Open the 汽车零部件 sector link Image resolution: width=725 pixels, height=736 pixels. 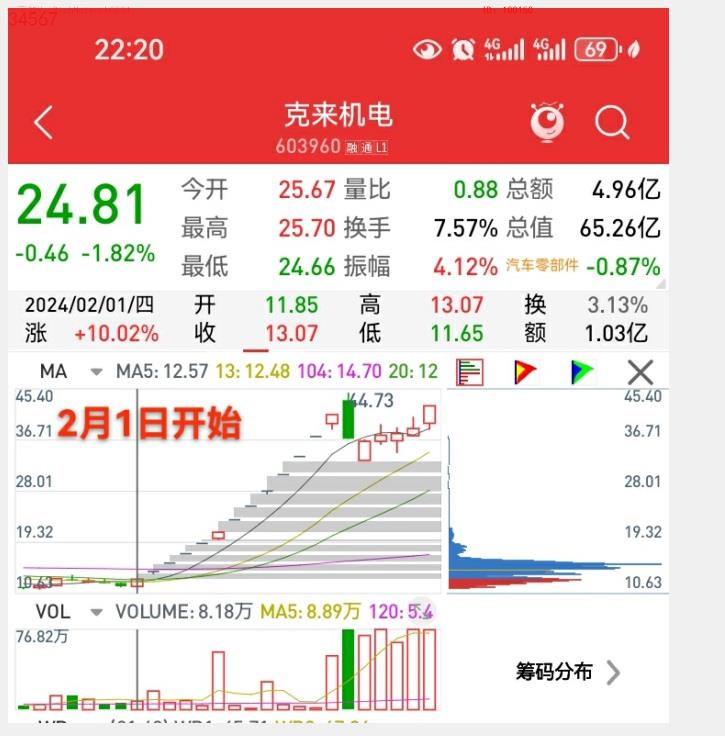[x=542, y=266]
